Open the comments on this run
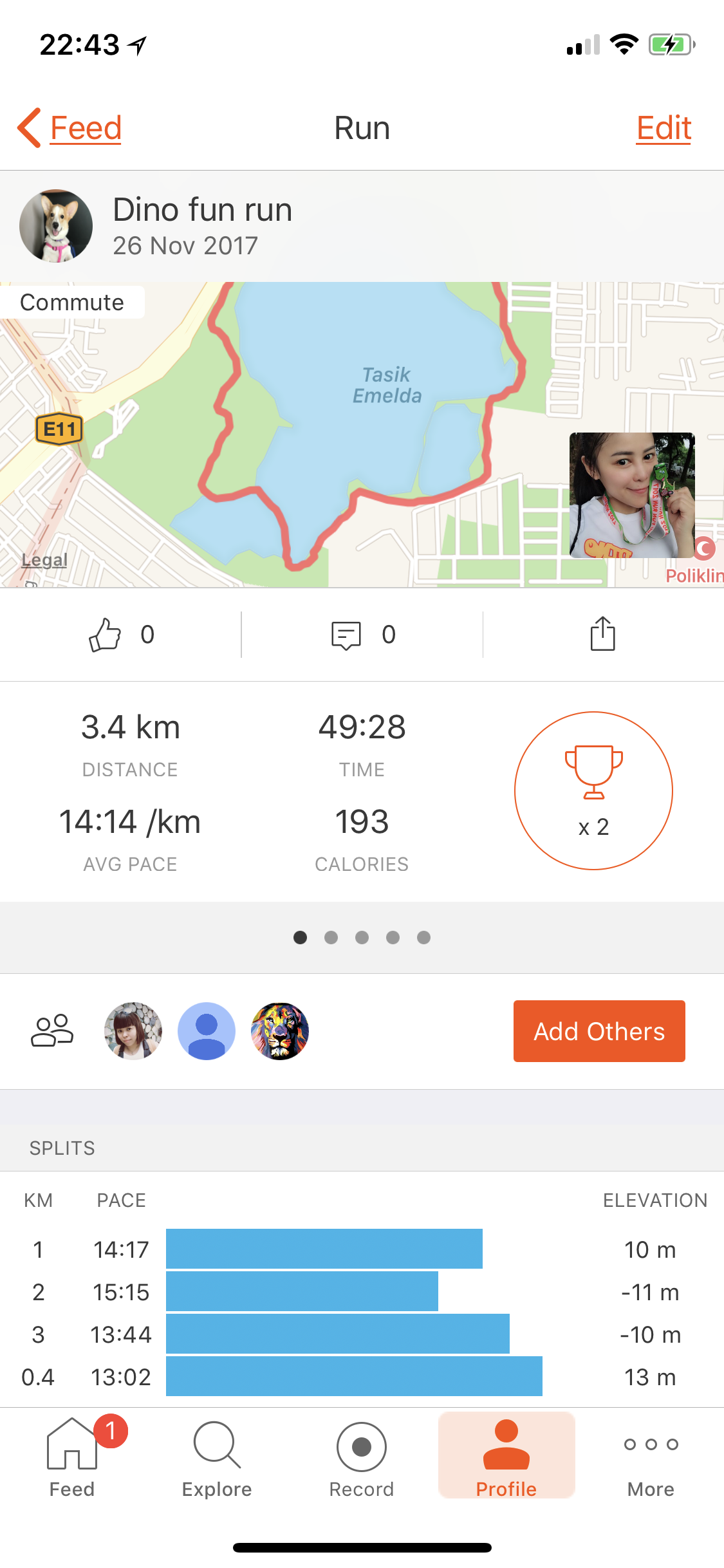The height and width of the screenshot is (1568, 724). pyautogui.click(x=346, y=635)
